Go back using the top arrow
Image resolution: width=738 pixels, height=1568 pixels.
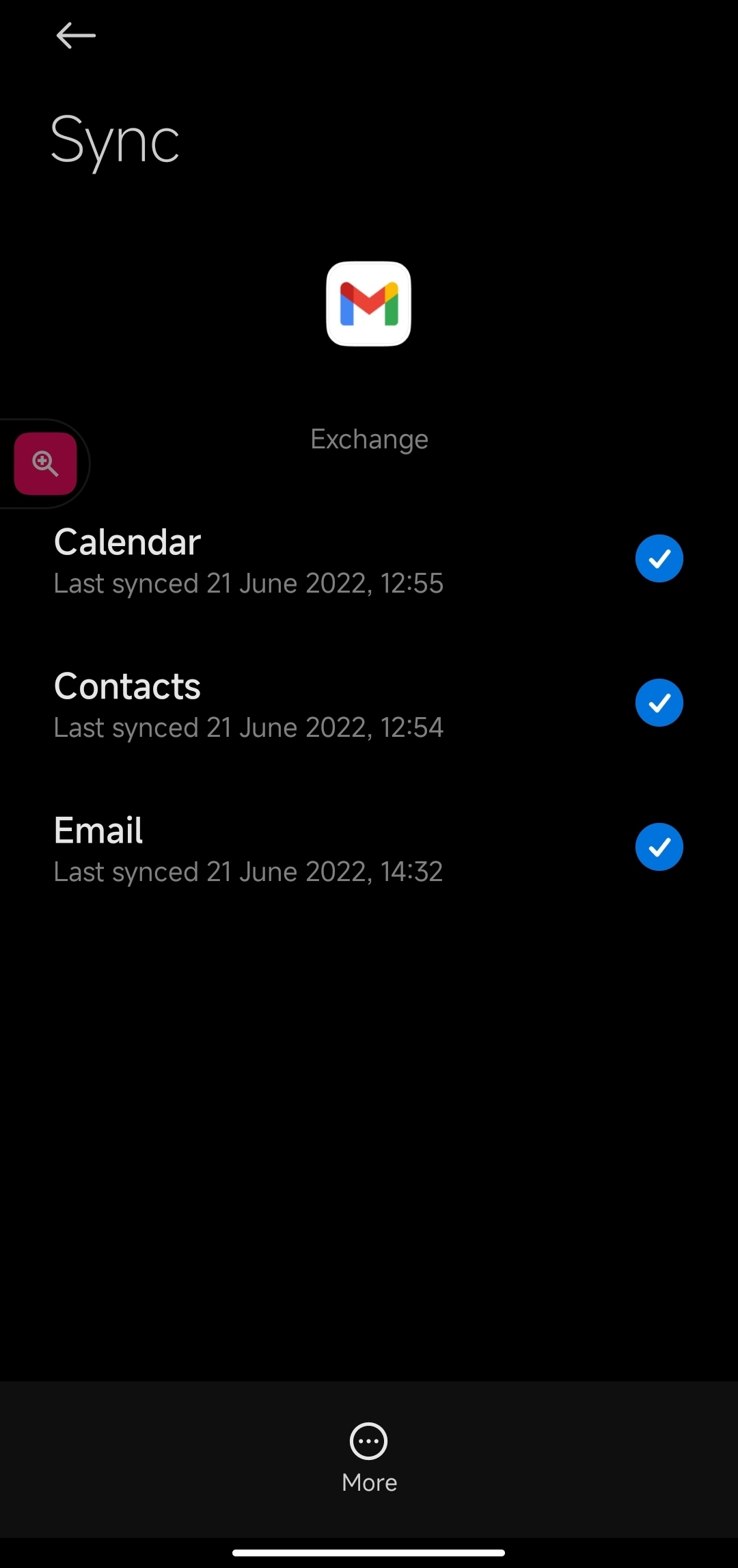click(x=76, y=36)
